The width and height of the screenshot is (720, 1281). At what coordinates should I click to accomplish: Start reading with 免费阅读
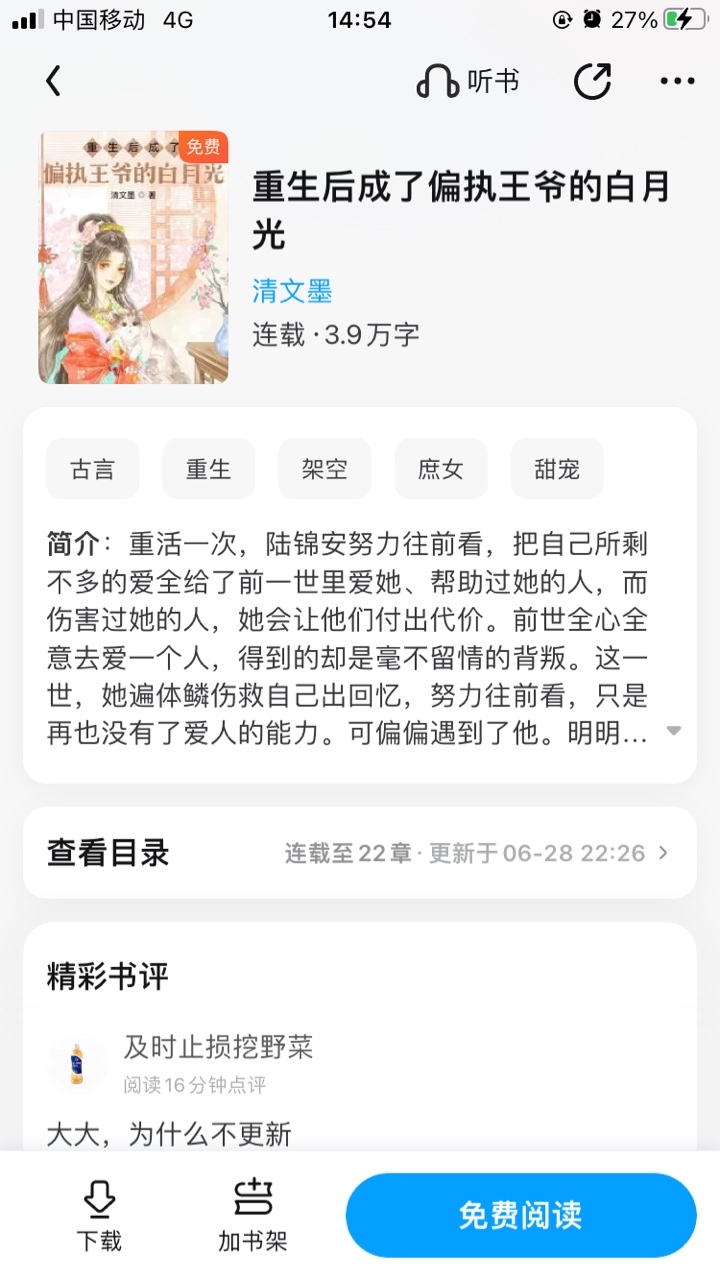520,1215
